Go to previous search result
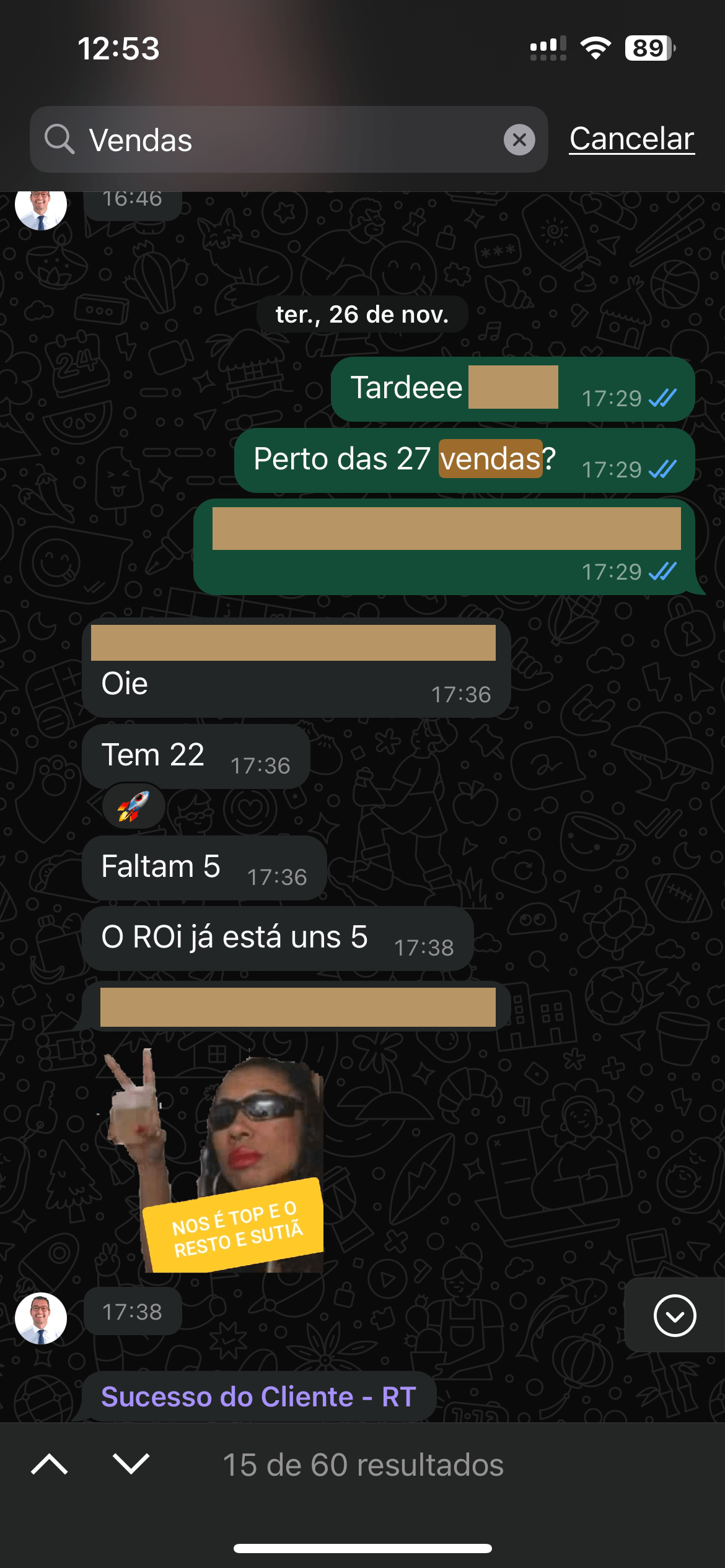This screenshot has height=1568, width=725. [50, 1465]
